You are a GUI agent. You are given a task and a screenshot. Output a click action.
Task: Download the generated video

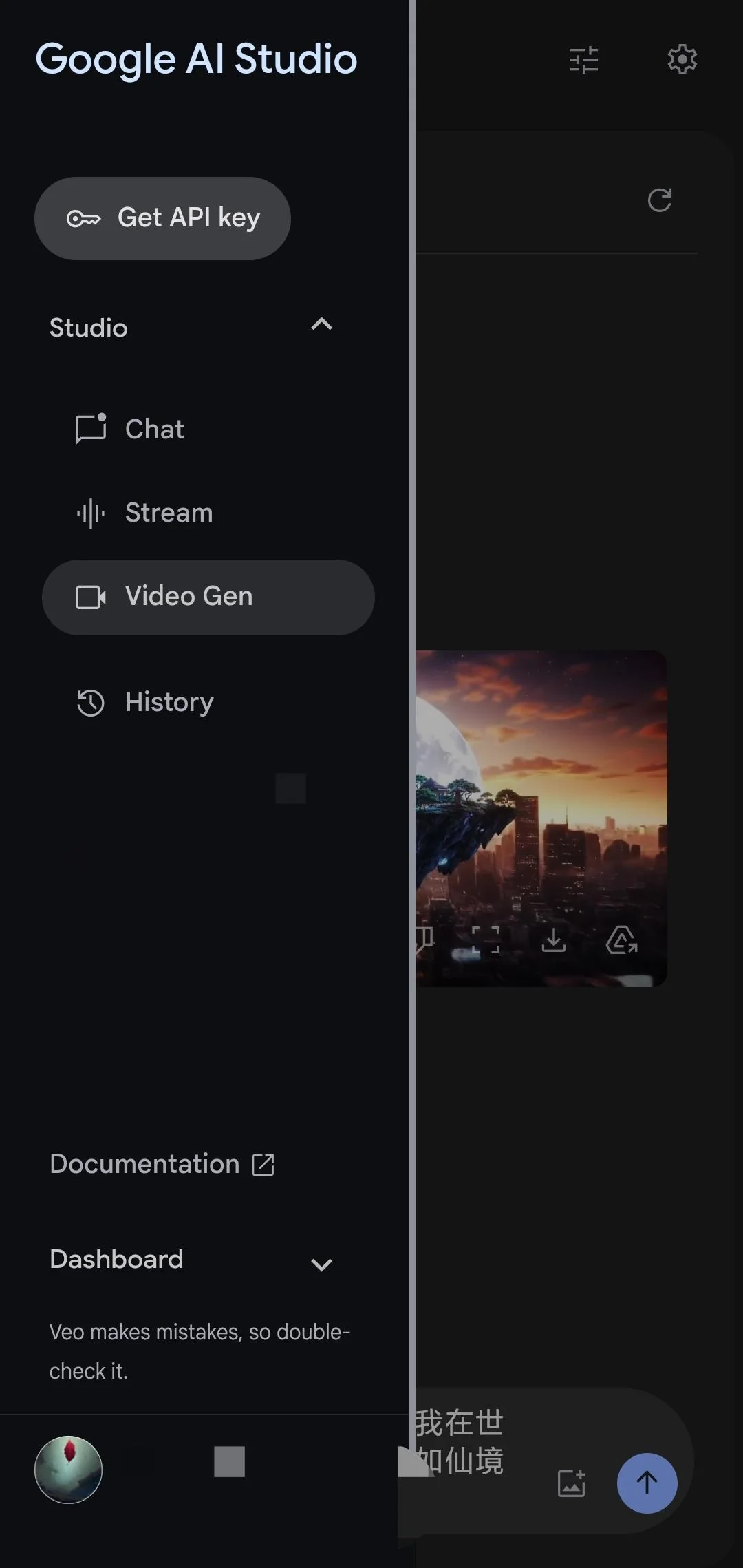click(x=553, y=940)
